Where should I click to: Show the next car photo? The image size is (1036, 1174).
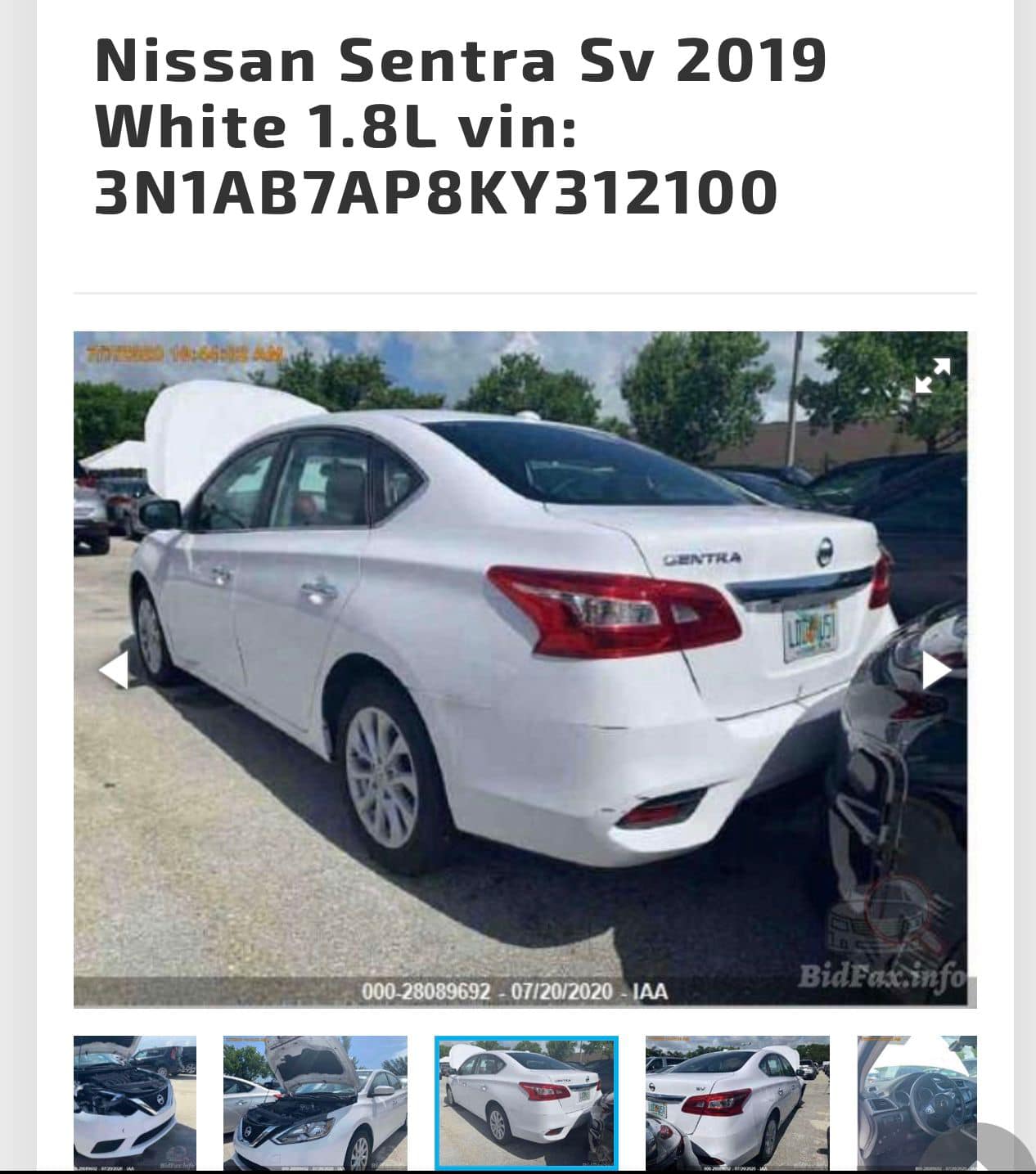click(936, 671)
